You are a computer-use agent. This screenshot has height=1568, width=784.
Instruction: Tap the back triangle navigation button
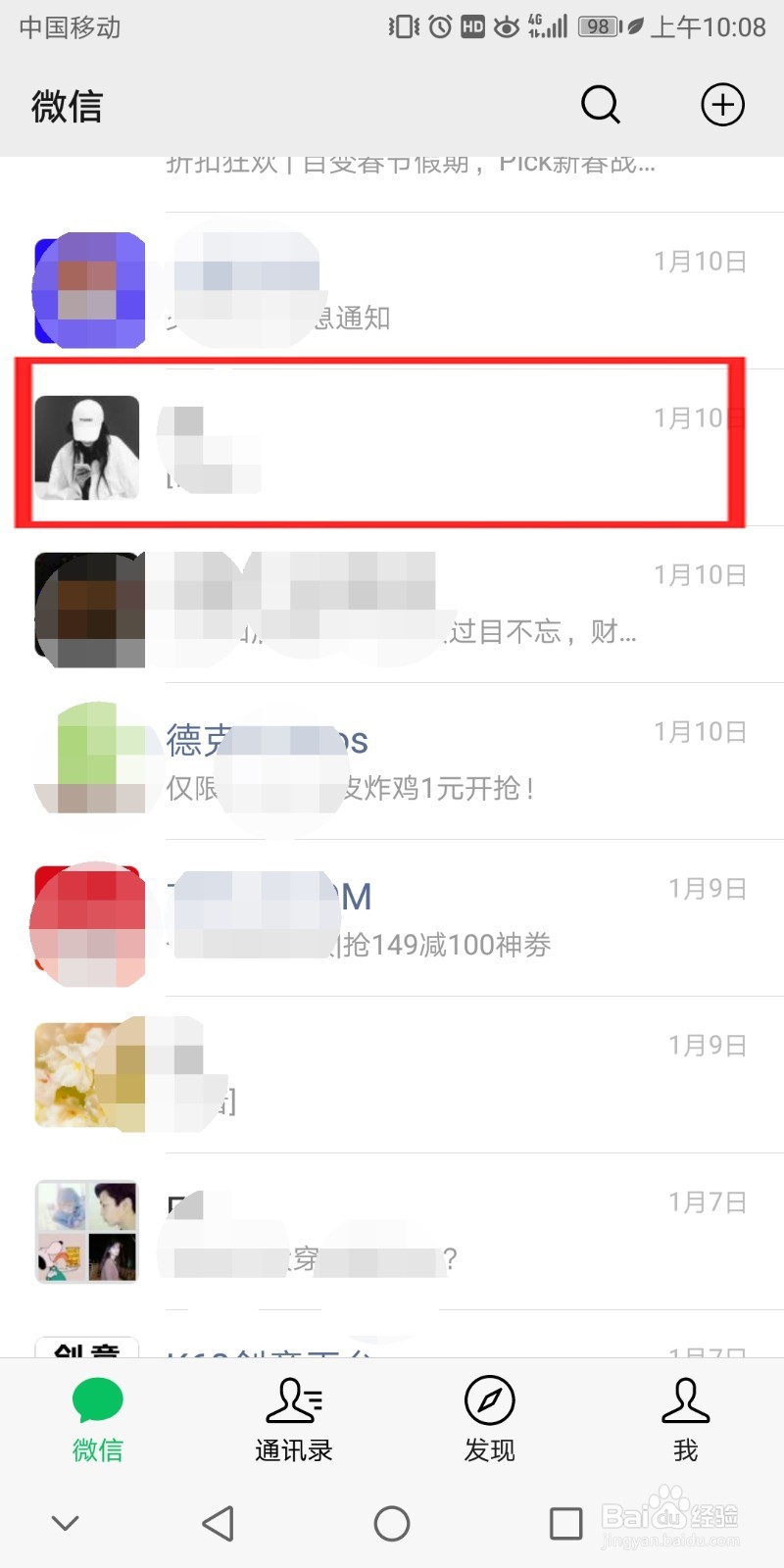(218, 1523)
